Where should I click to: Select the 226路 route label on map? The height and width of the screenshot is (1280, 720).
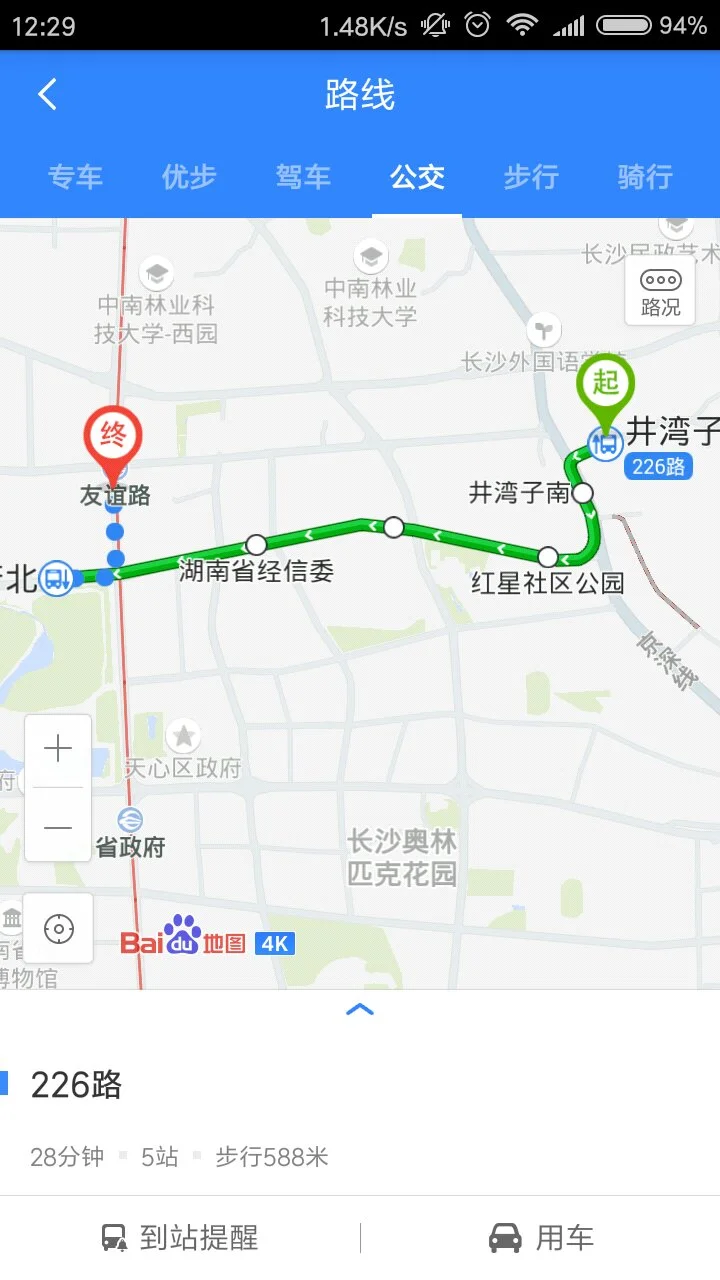(x=658, y=468)
